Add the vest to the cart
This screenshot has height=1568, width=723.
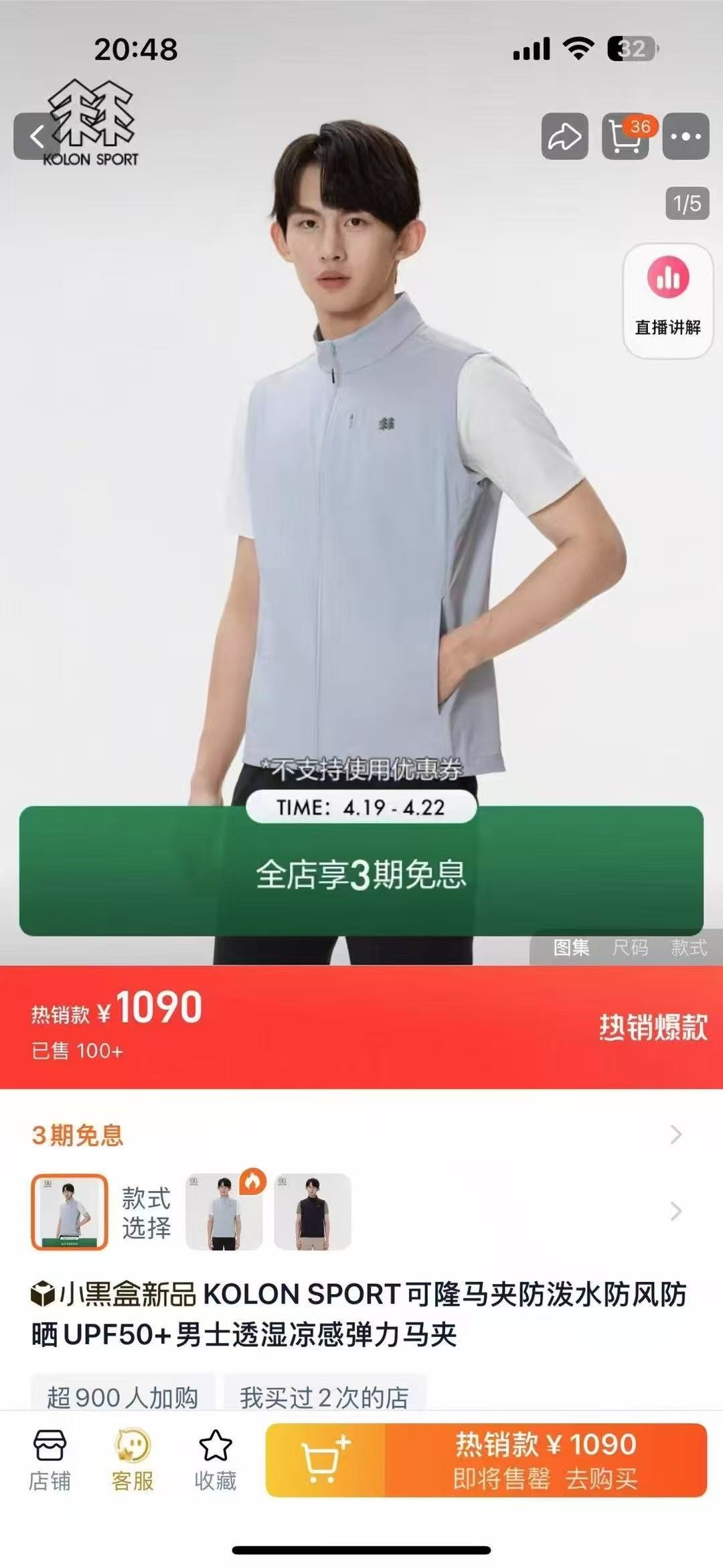325,1460
